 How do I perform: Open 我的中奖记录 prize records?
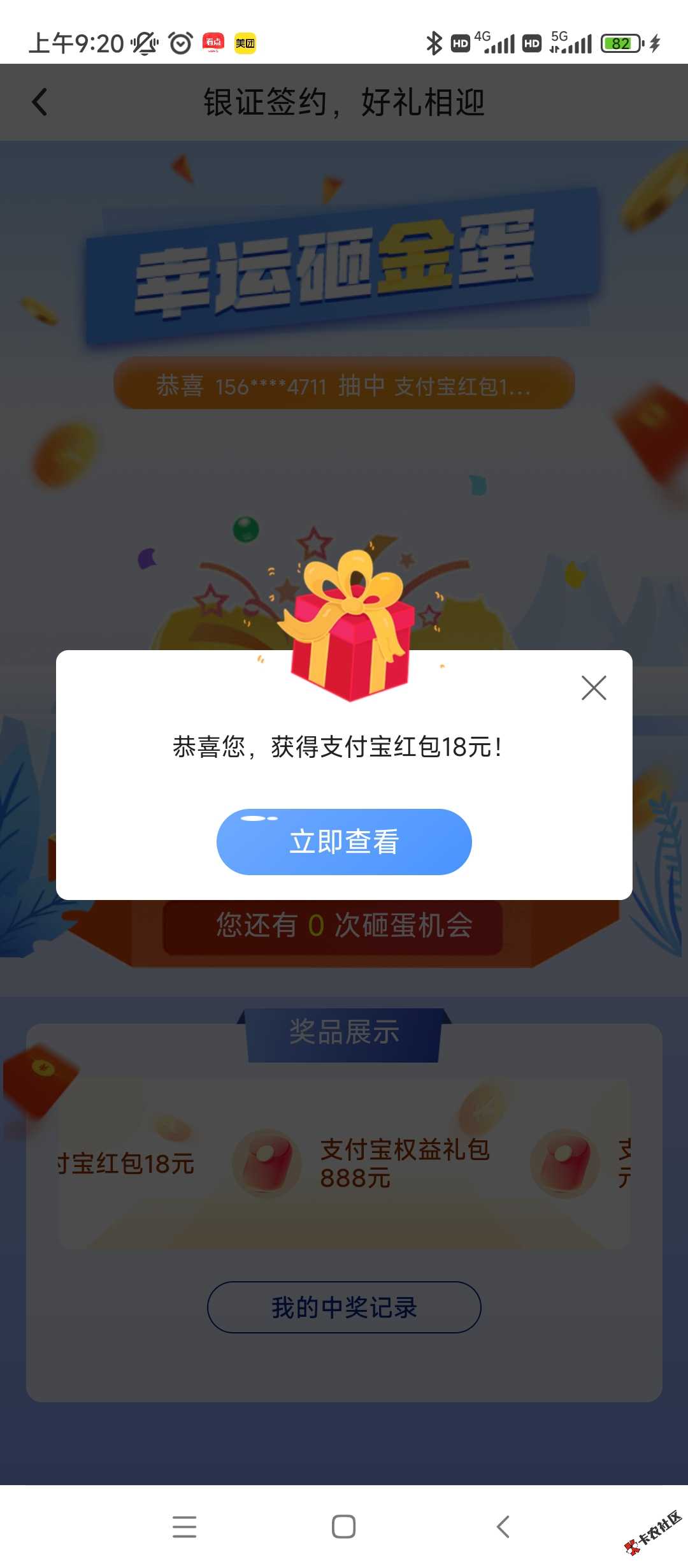[344, 1307]
